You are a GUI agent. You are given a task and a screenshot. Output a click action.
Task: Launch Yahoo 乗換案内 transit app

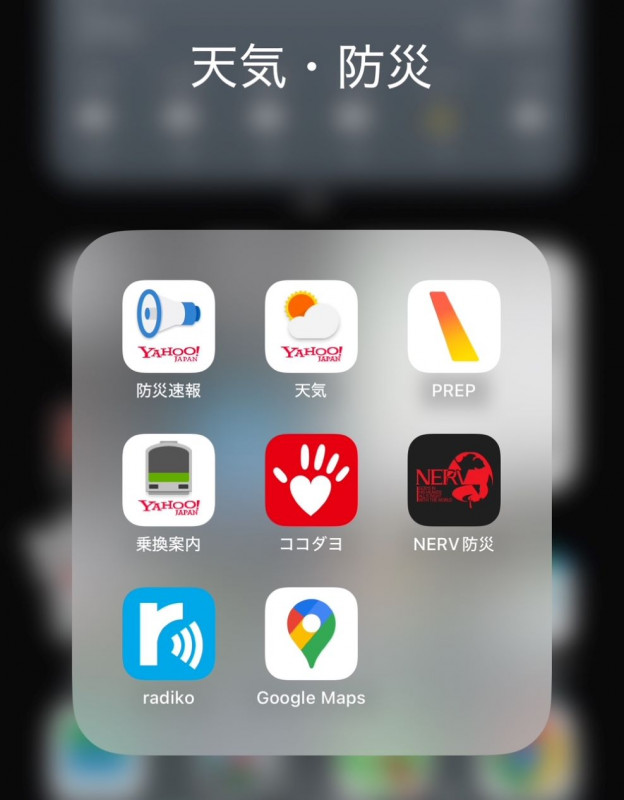(168, 480)
